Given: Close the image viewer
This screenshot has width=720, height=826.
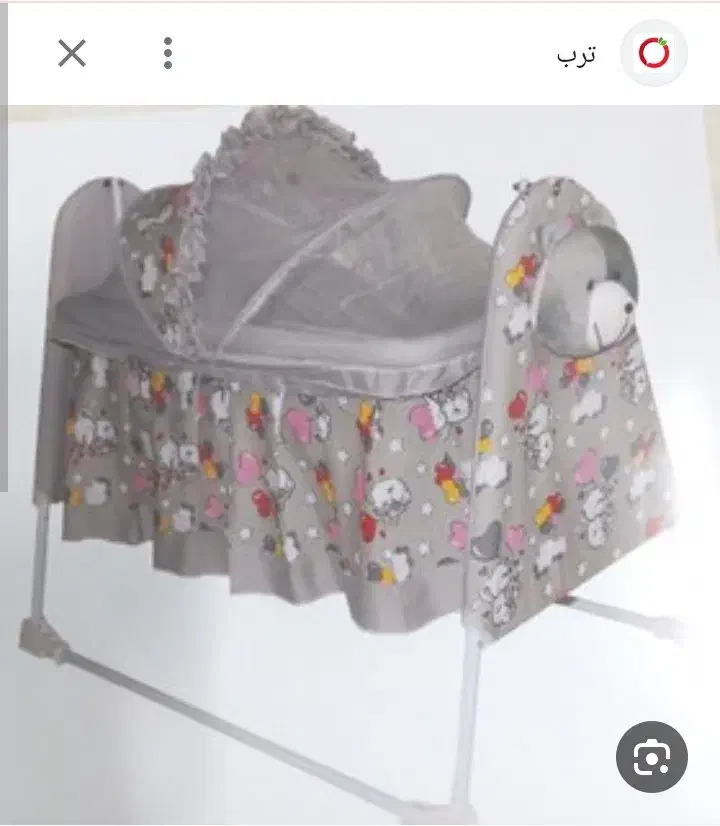Looking at the screenshot, I should 72,53.
